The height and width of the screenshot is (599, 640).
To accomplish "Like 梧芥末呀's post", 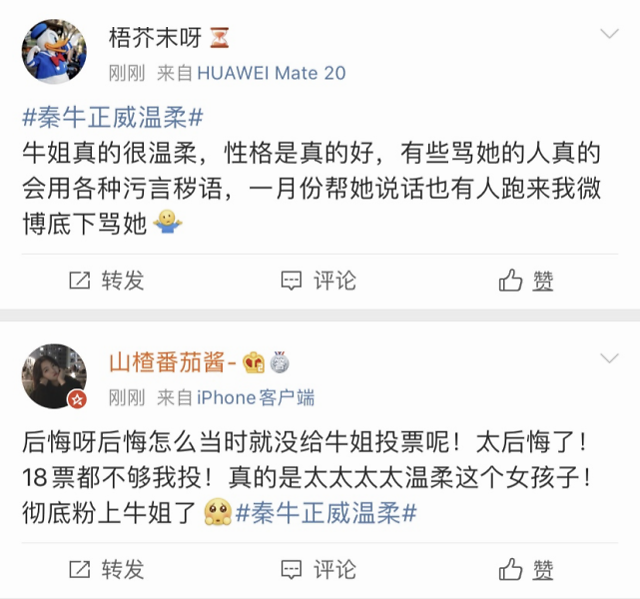I will pos(526,281).
